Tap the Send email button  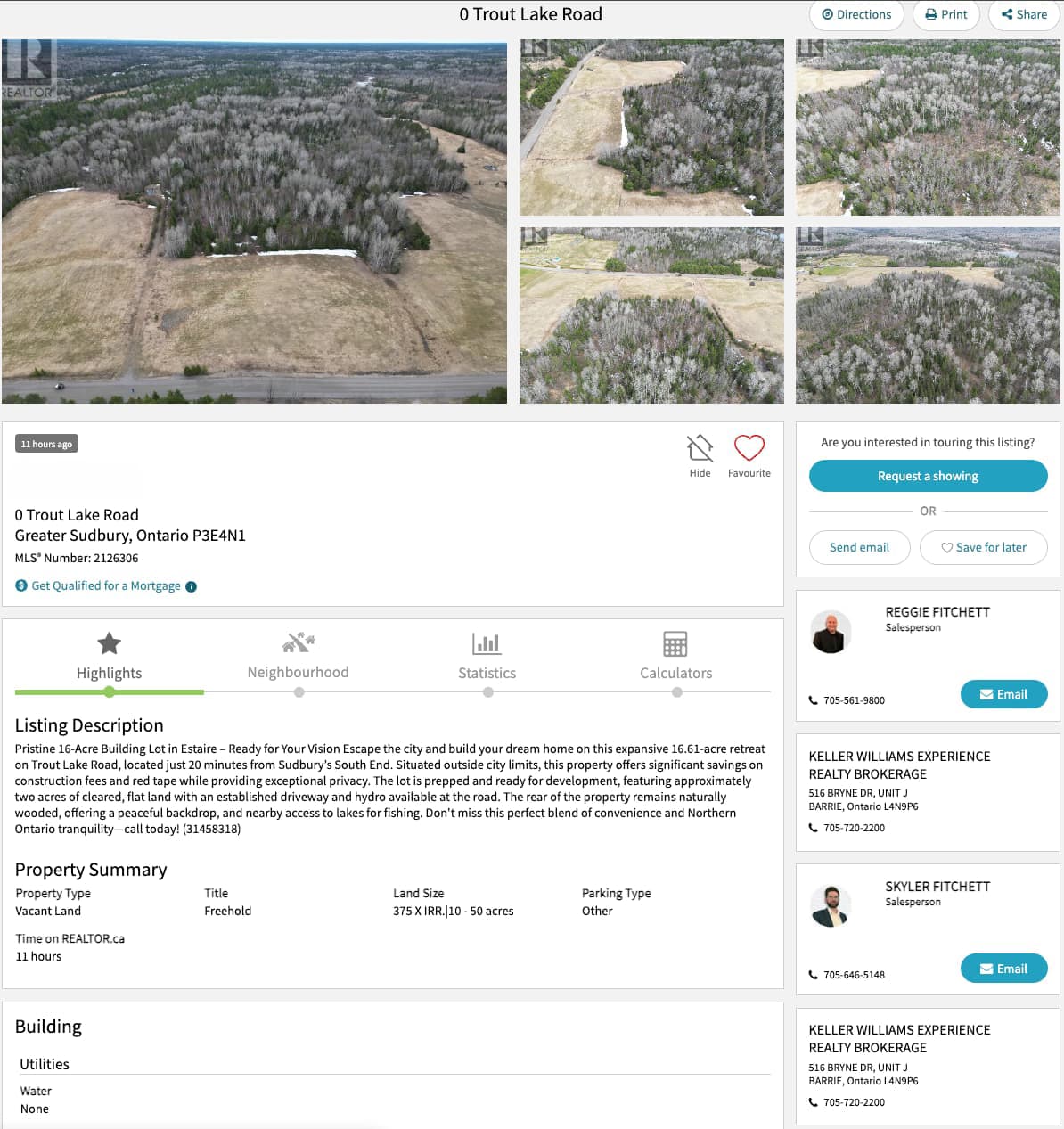[x=859, y=547]
